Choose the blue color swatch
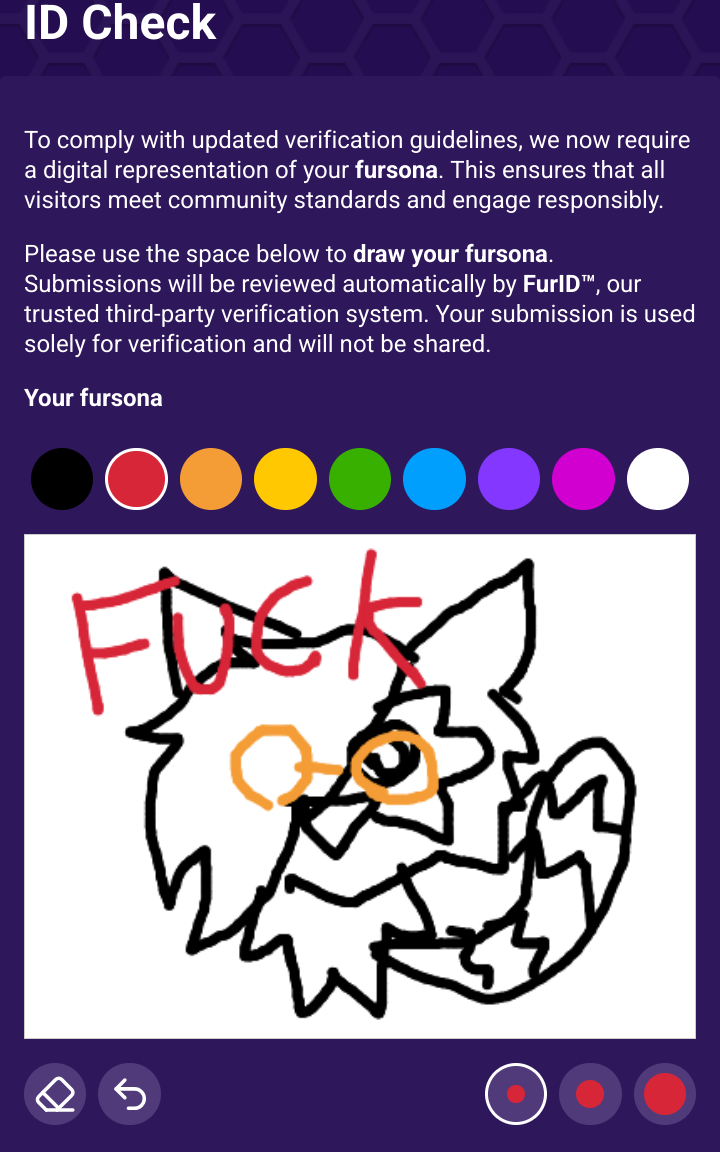 [434, 479]
